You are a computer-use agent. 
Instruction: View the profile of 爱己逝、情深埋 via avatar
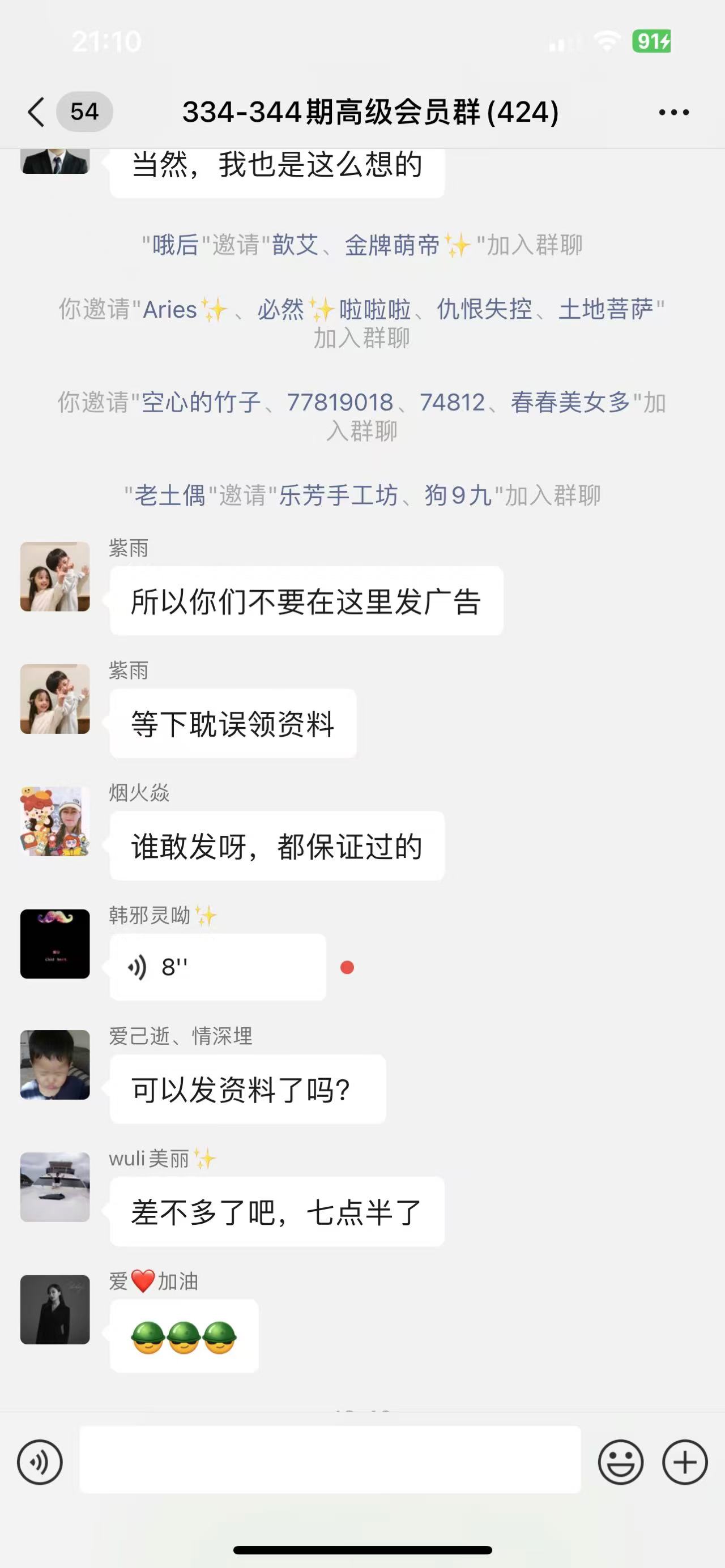55,1065
